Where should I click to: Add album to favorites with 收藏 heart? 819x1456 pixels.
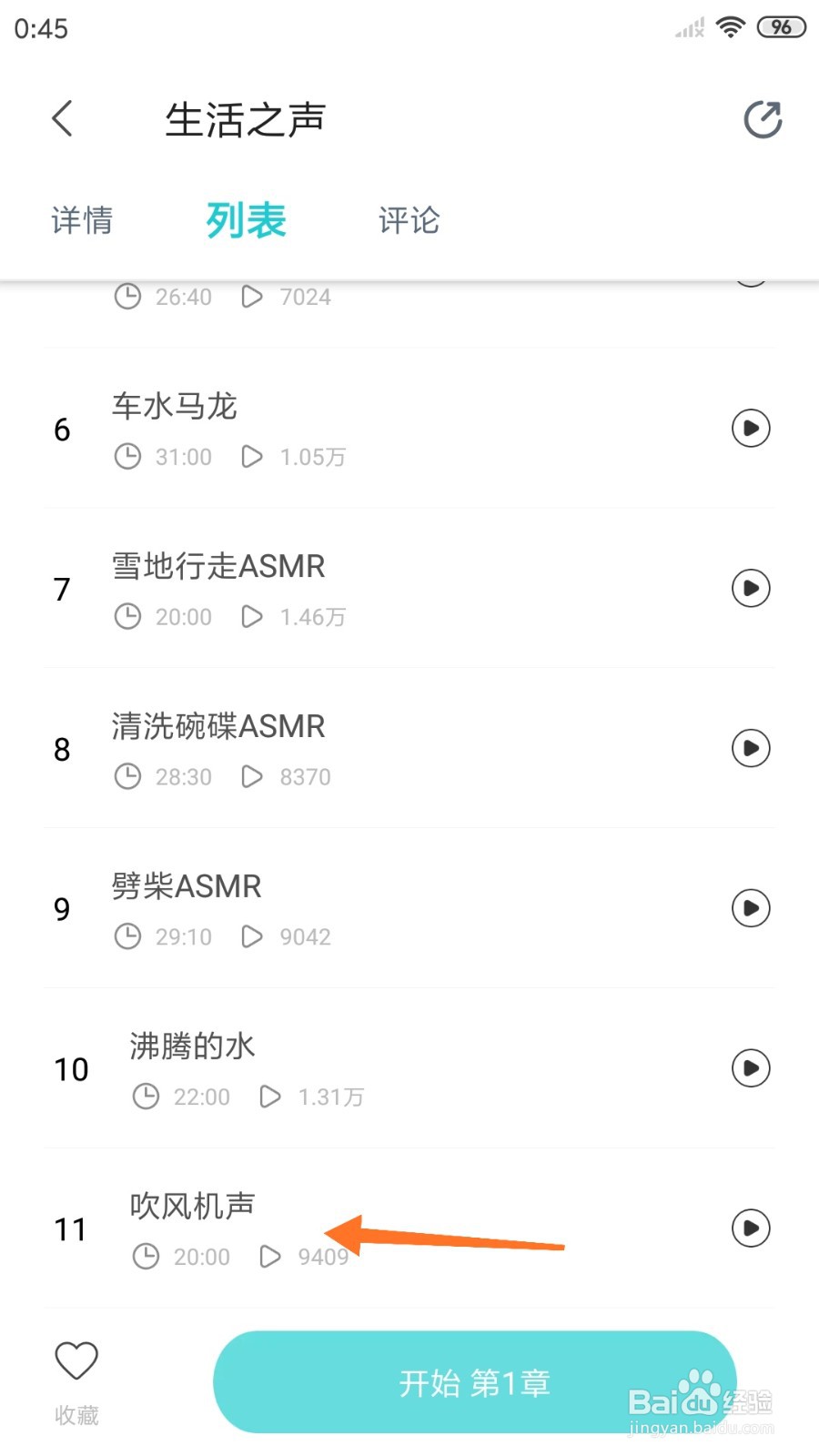click(x=76, y=1382)
